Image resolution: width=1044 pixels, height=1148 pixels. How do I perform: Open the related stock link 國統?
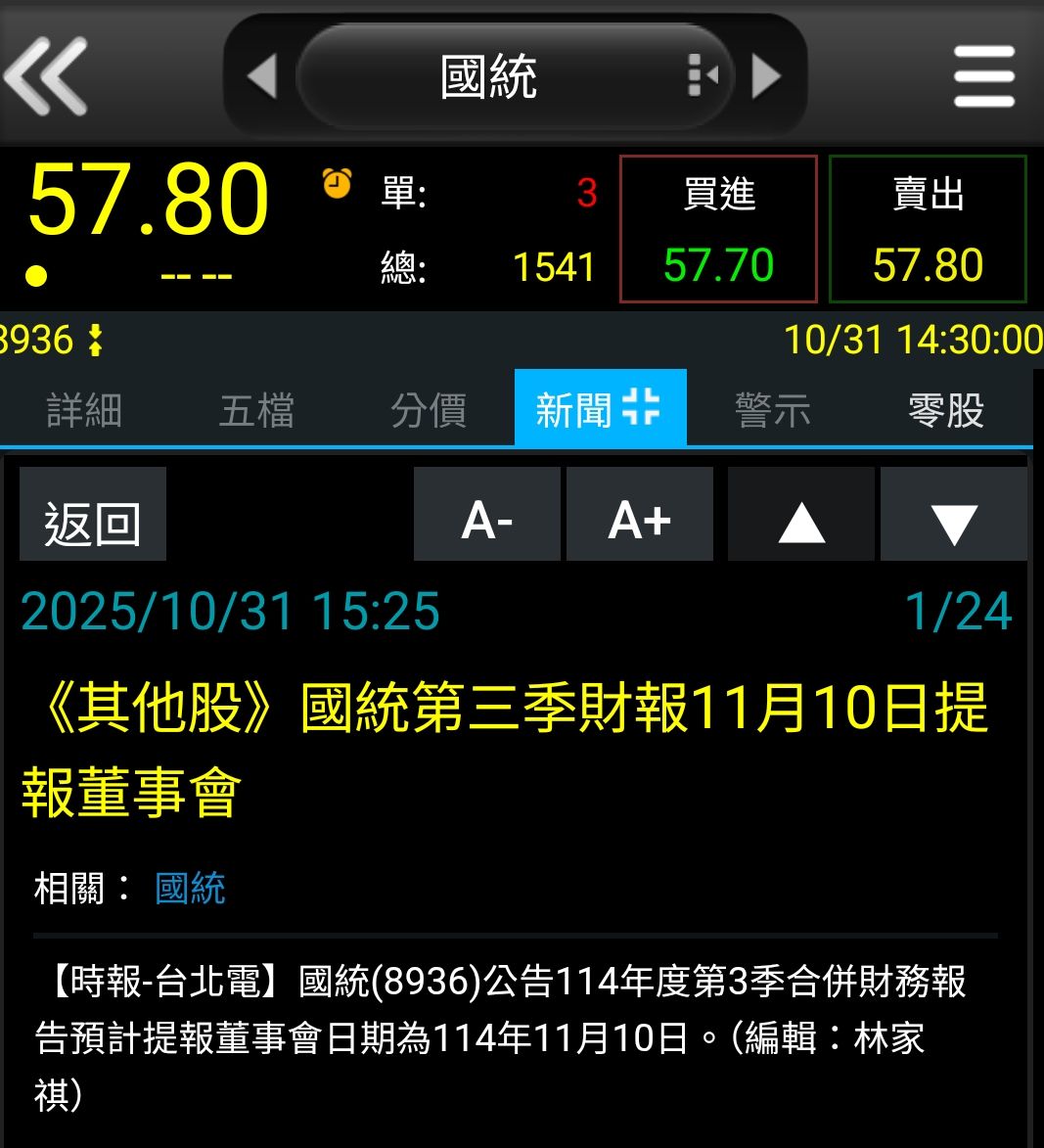(x=191, y=889)
